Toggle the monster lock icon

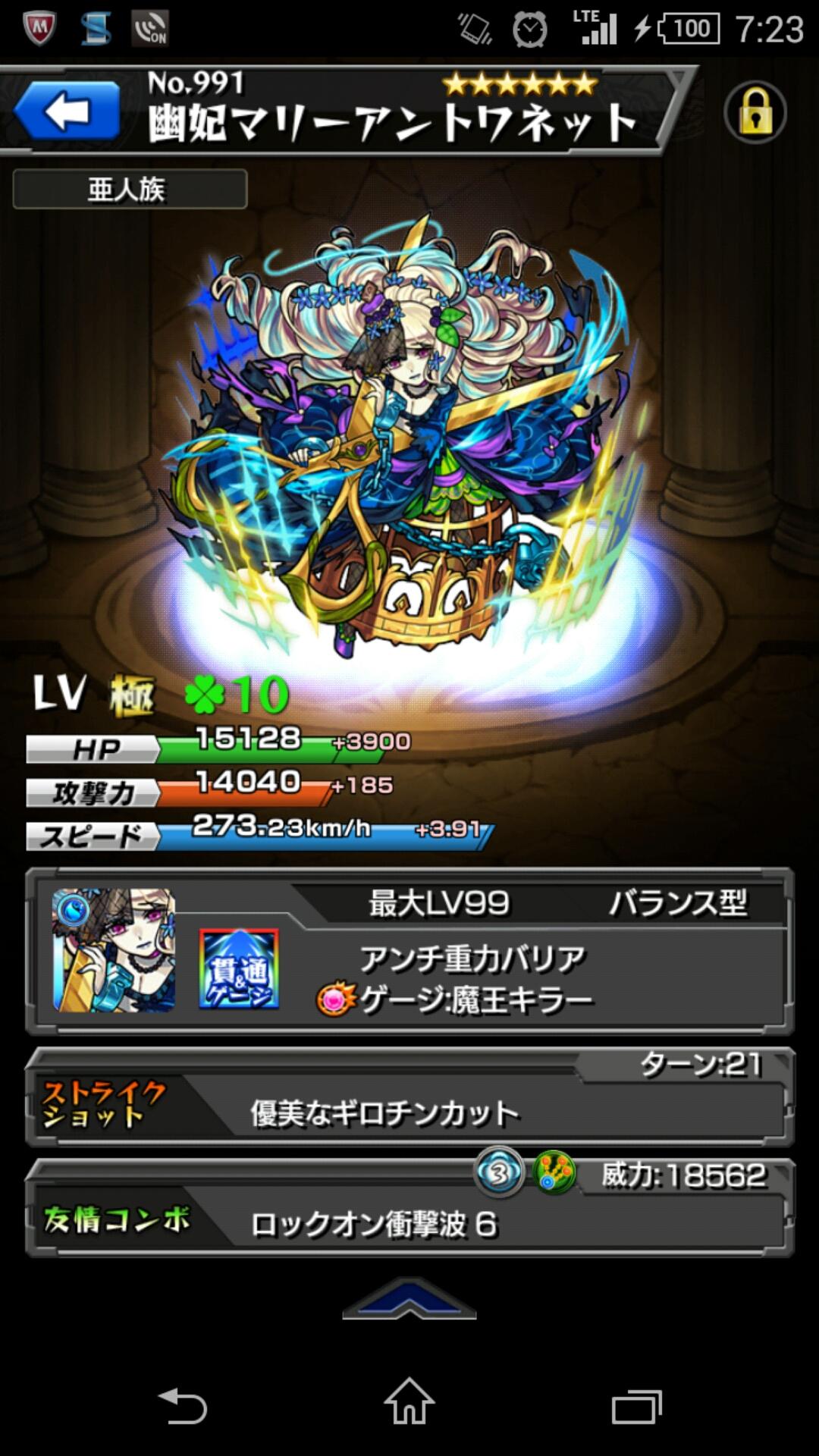[755, 112]
